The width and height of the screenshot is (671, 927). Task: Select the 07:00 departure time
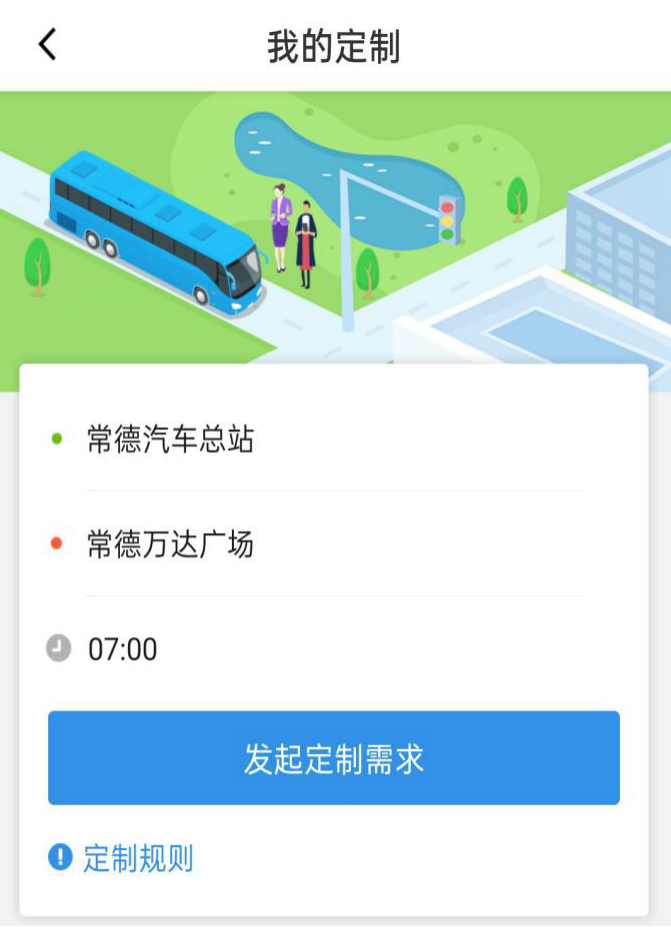122,650
